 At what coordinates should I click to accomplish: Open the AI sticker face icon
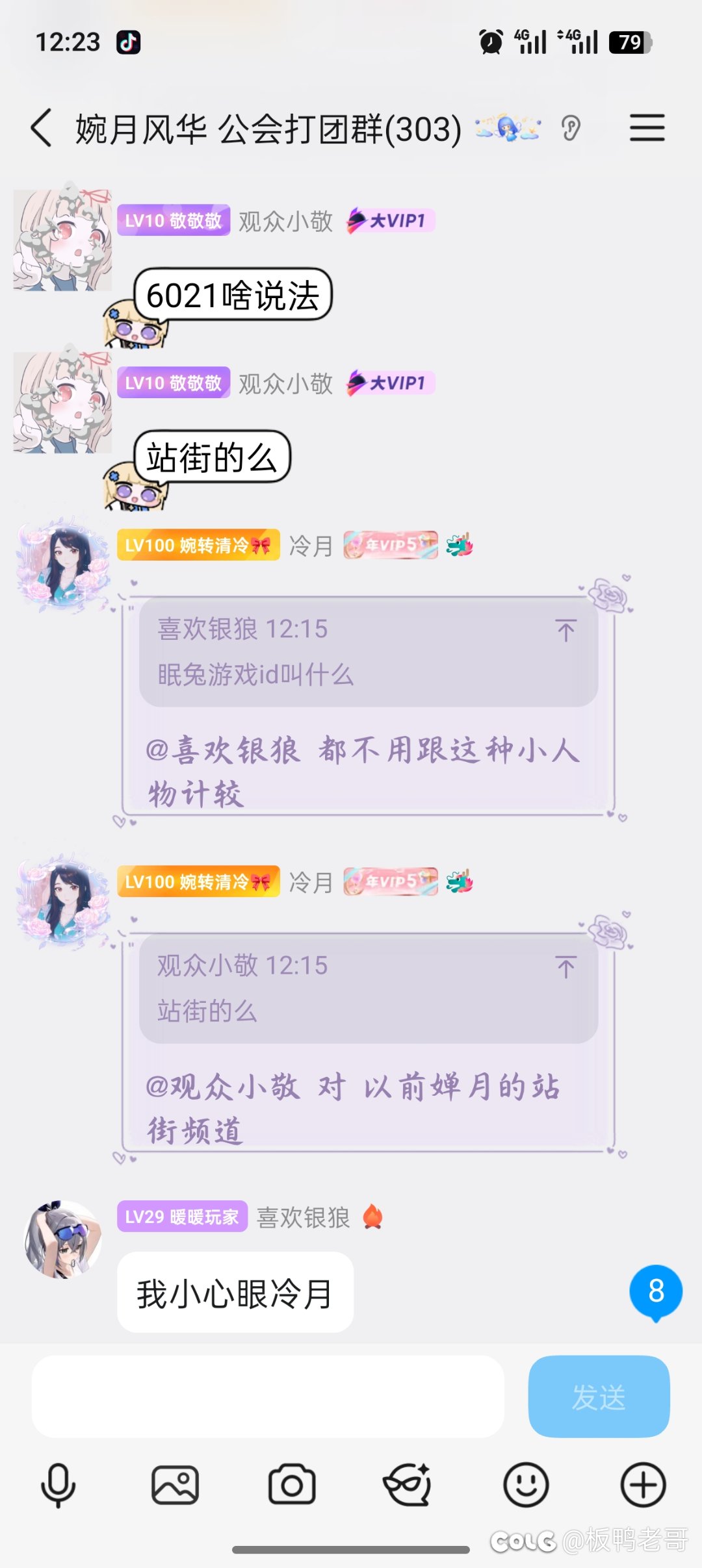point(408,1485)
